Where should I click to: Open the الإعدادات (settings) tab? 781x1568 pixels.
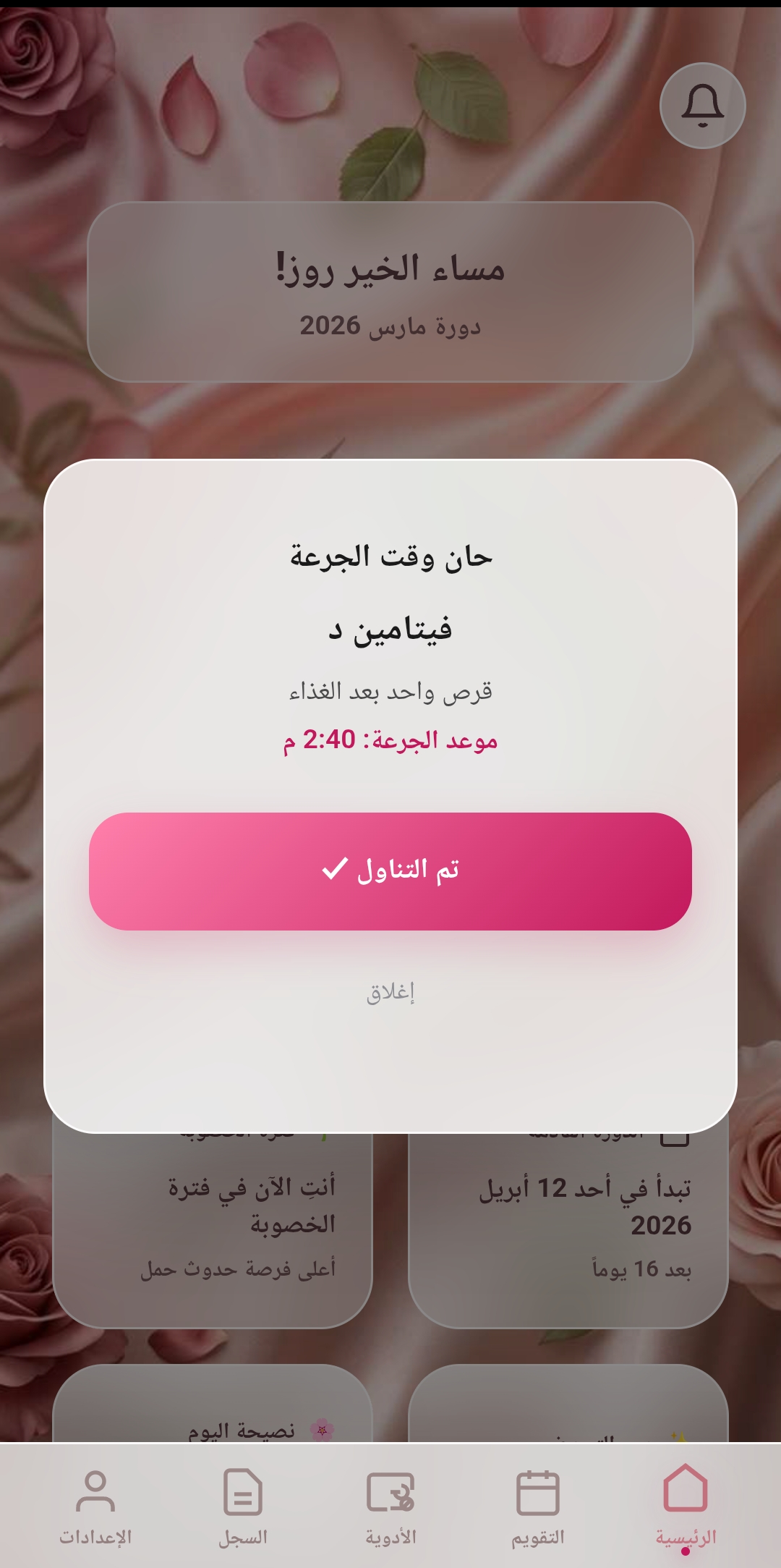coord(95,1506)
